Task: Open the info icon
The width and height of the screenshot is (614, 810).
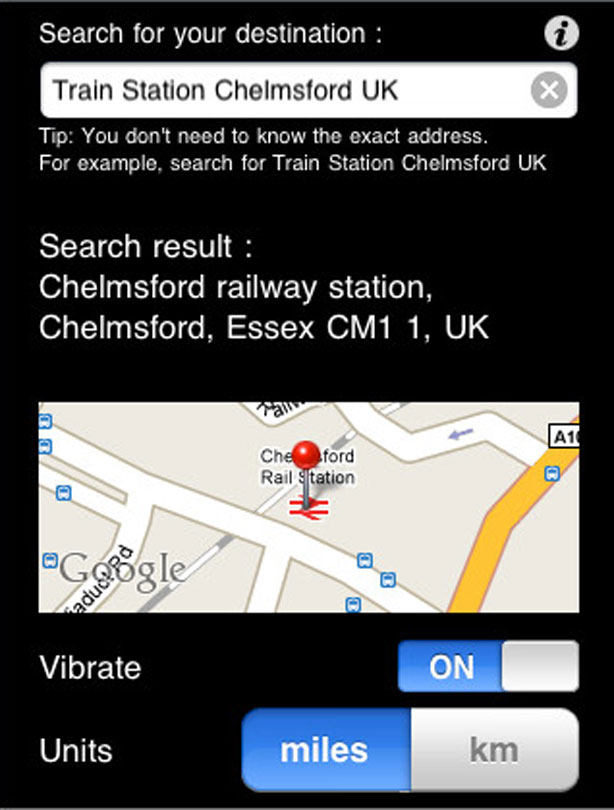Action: (562, 34)
